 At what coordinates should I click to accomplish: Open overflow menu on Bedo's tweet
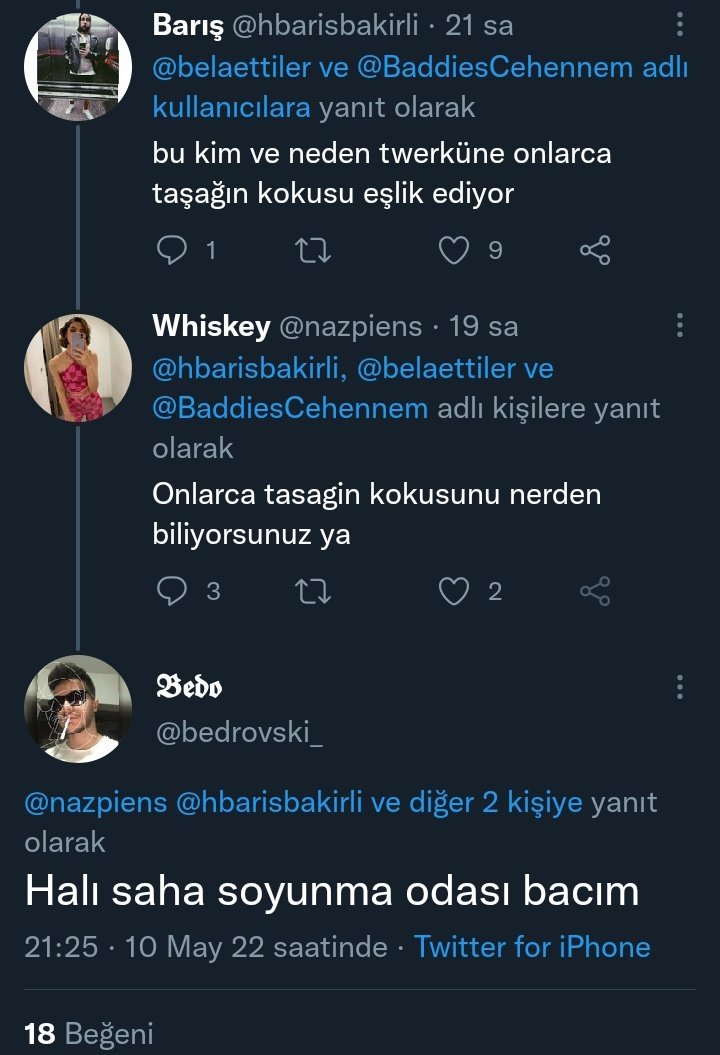point(680,687)
